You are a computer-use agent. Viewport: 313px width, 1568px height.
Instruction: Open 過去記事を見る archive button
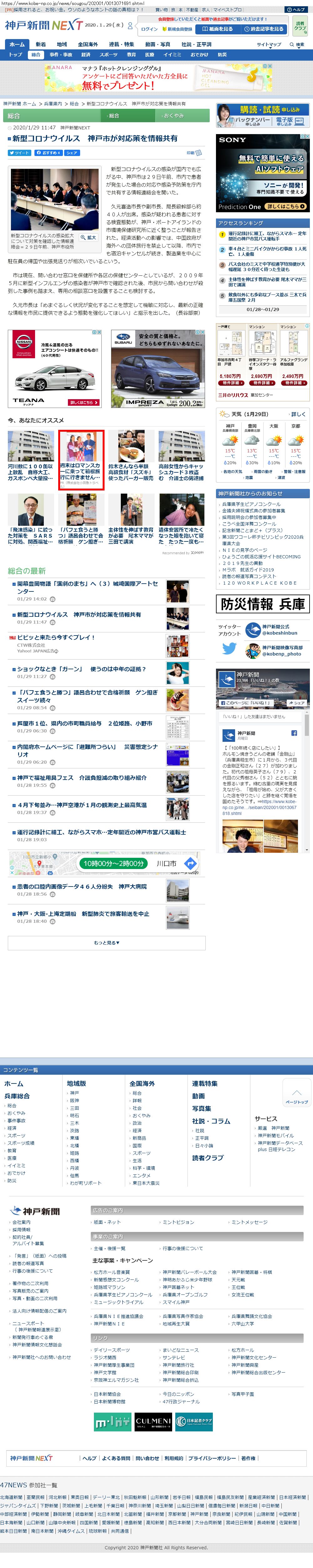point(264,29)
